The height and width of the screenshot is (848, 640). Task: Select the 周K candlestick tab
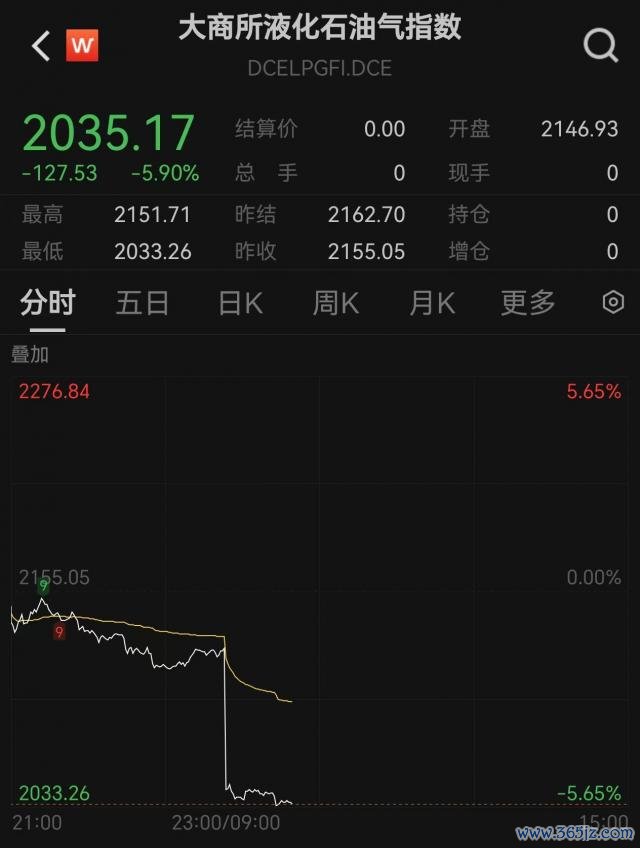point(336,303)
